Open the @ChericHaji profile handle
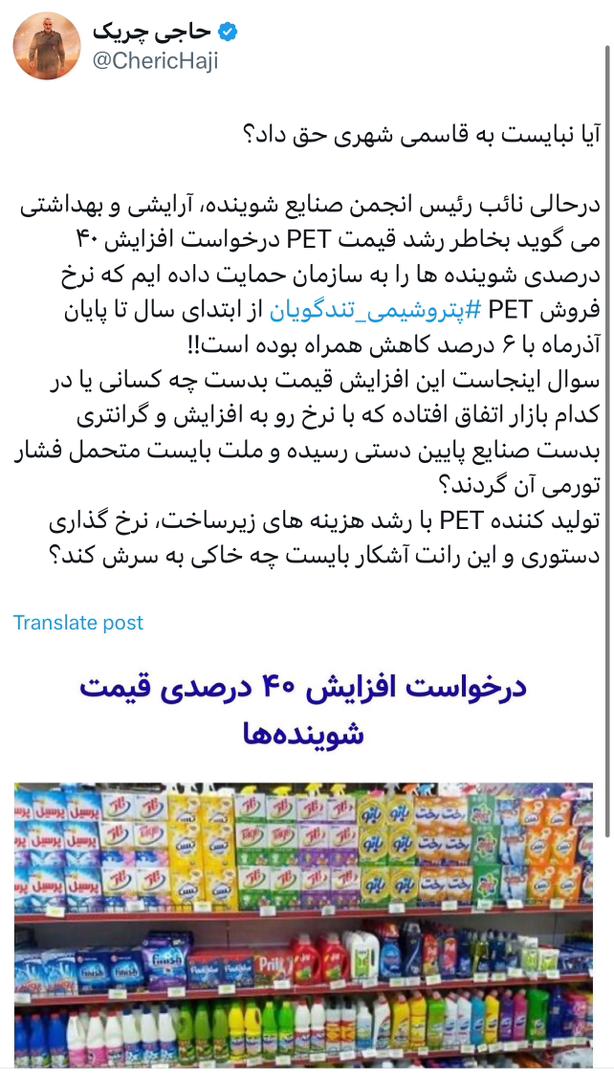This screenshot has height=1080, width=614. click(155, 62)
